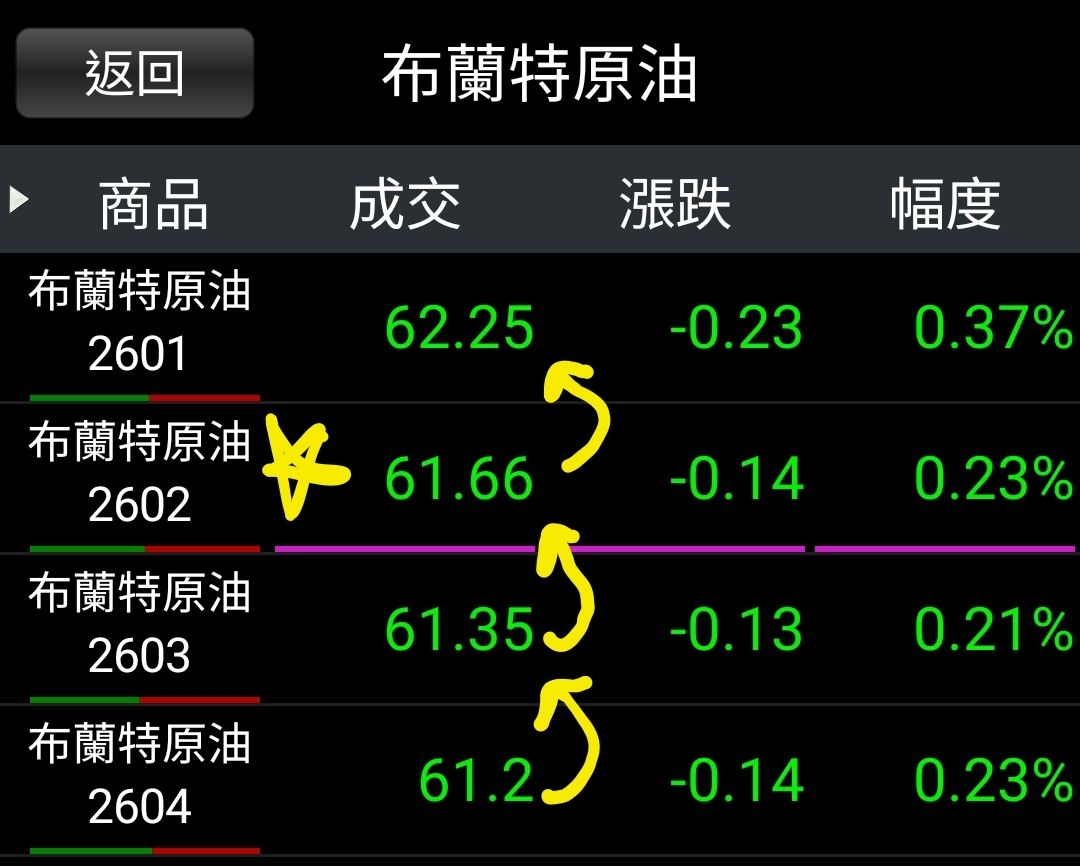Tap the 返回 back button

(135, 73)
